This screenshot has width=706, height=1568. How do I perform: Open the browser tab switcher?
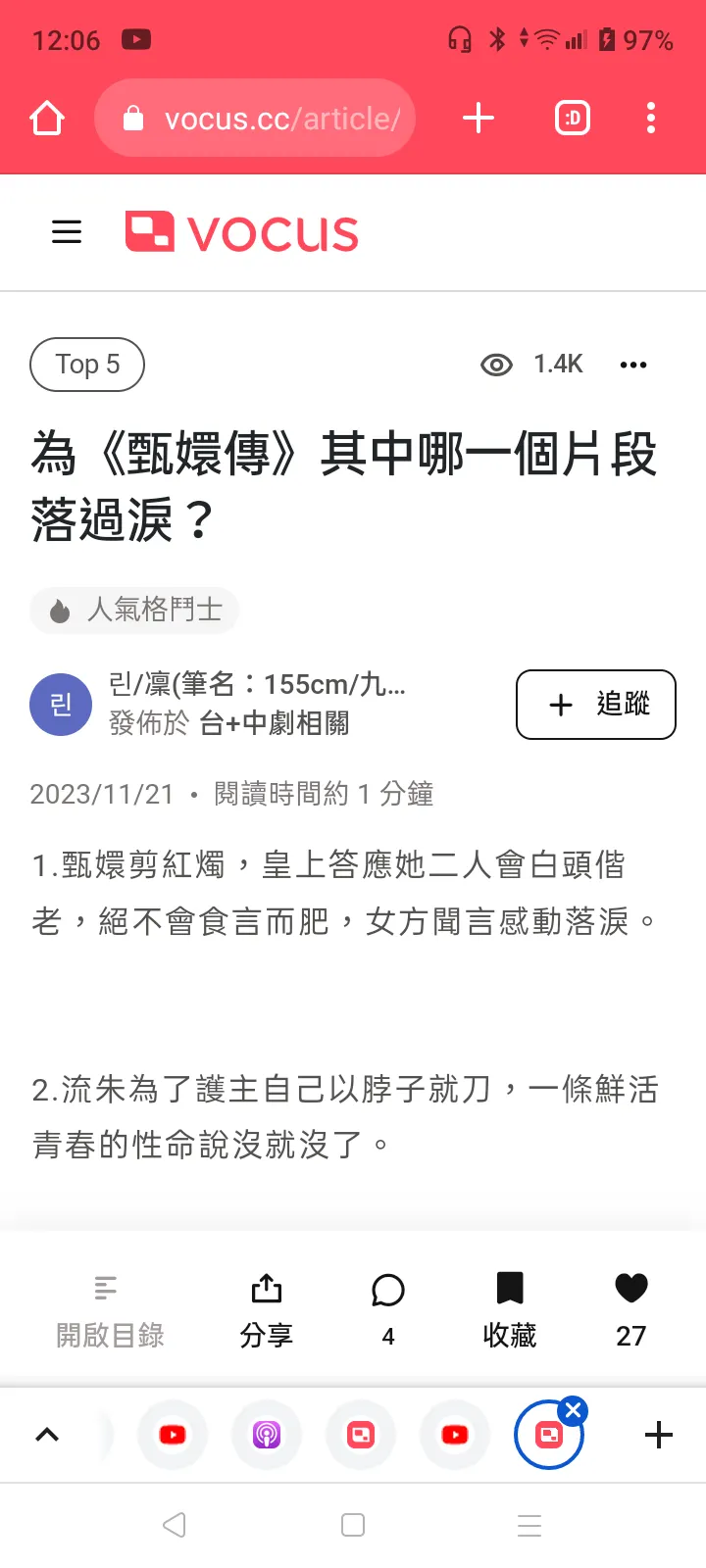571,118
